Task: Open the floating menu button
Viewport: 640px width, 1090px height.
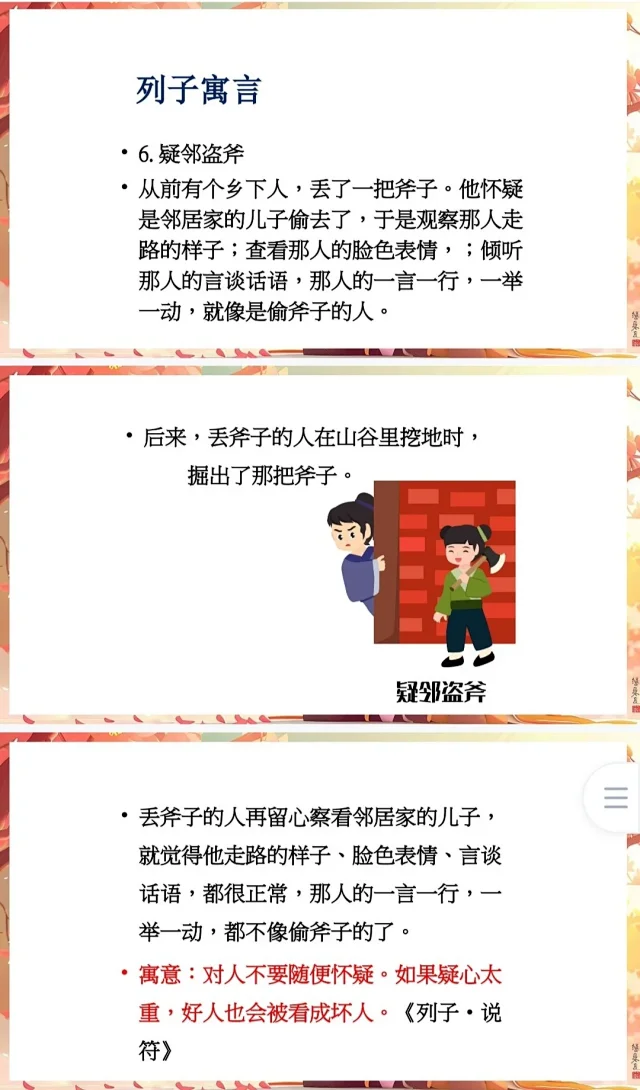Action: 616,797
